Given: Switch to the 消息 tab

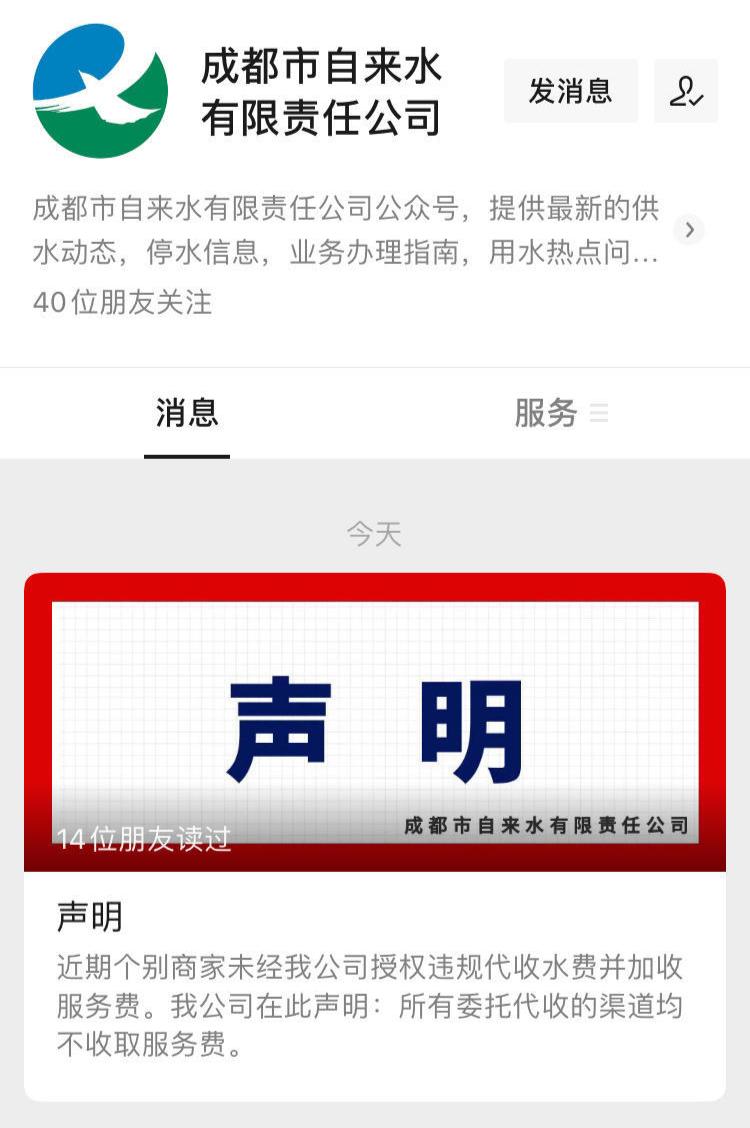Looking at the screenshot, I should [187, 413].
